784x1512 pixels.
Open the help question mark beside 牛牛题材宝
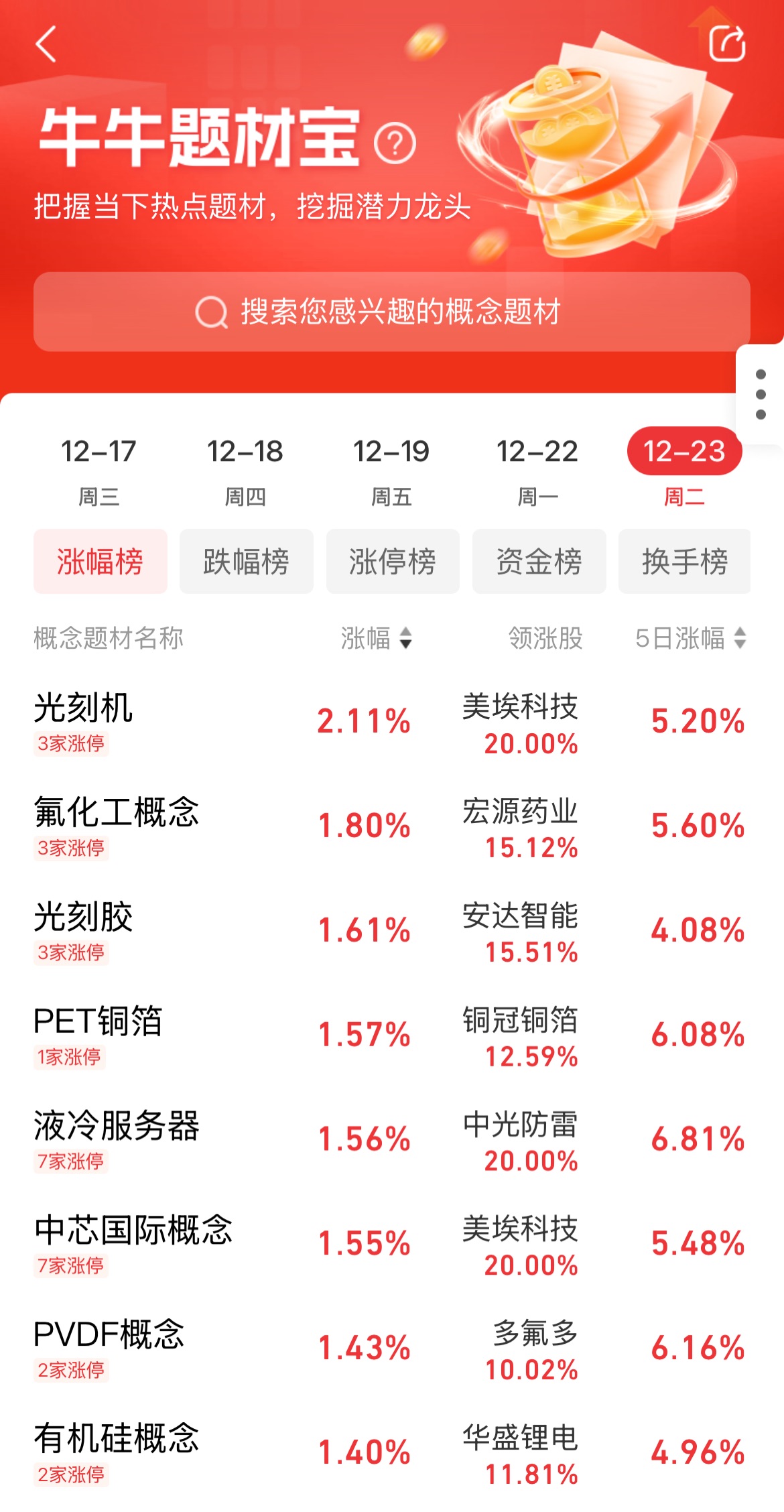pyautogui.click(x=395, y=143)
